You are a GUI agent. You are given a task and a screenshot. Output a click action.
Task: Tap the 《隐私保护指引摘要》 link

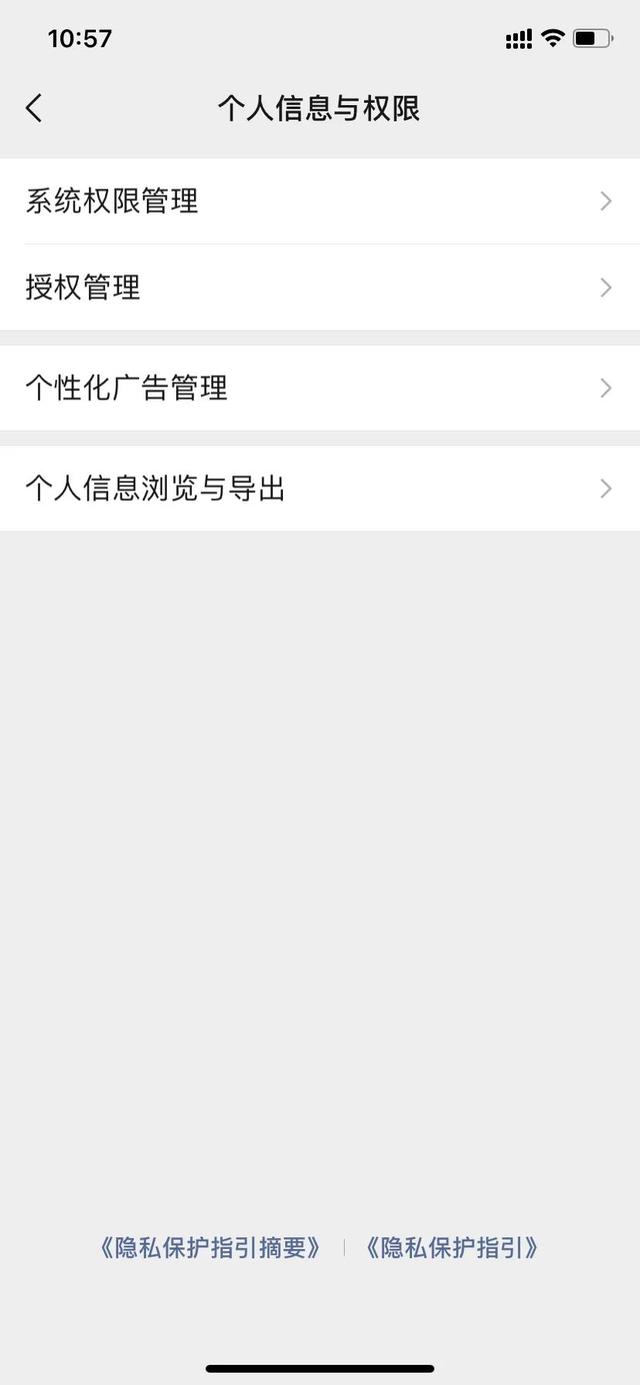pos(210,1247)
